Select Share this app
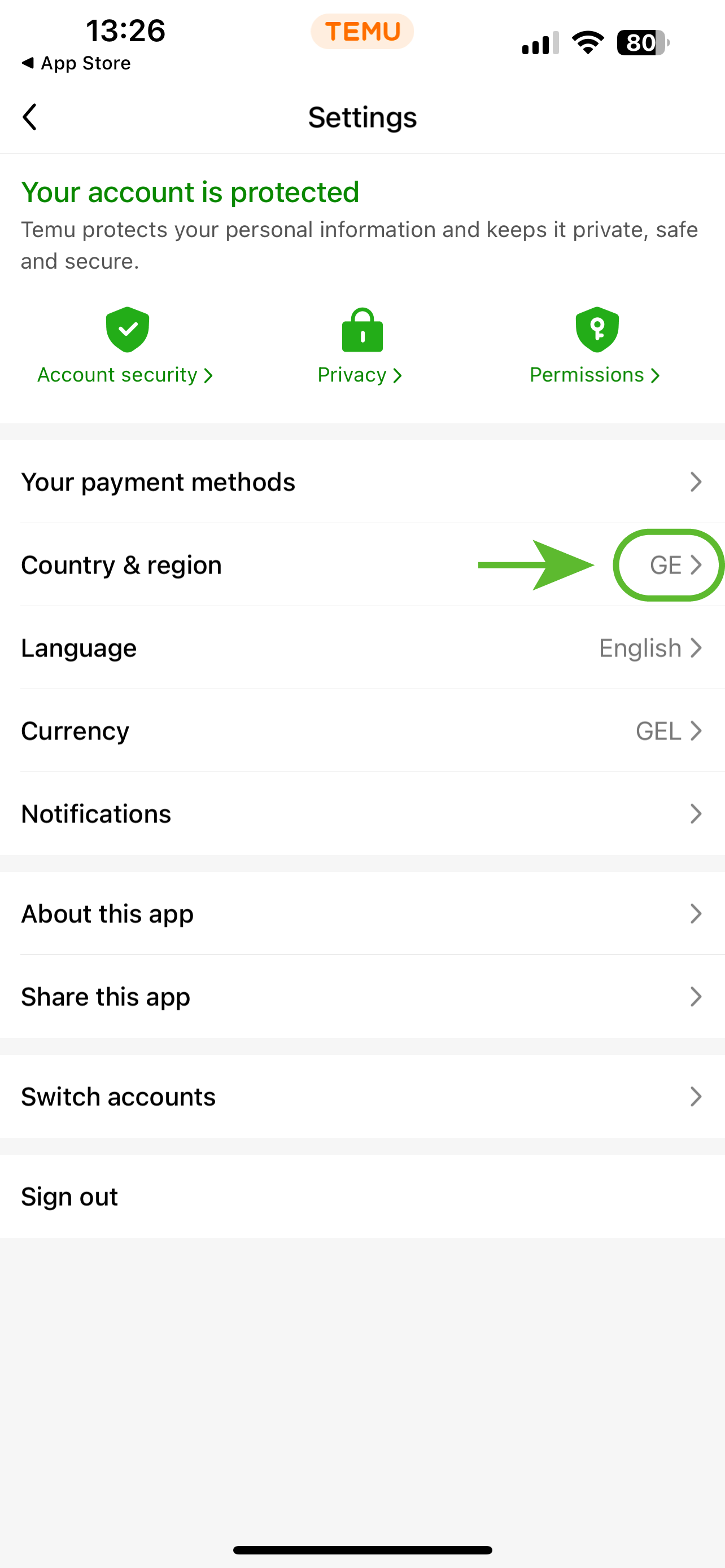This screenshot has height=1568, width=725. coord(362,996)
